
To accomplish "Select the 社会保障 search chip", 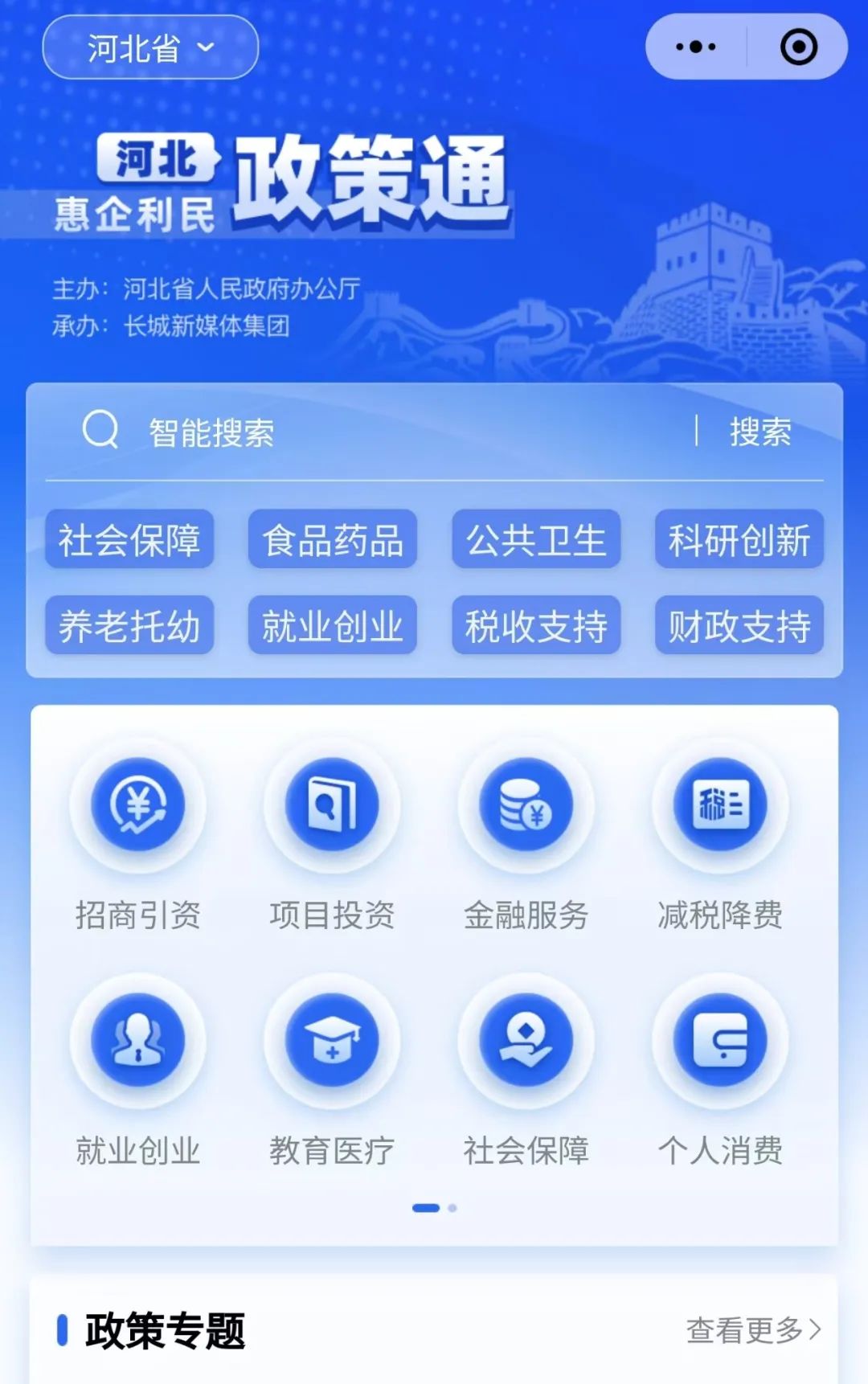I will 129,539.
